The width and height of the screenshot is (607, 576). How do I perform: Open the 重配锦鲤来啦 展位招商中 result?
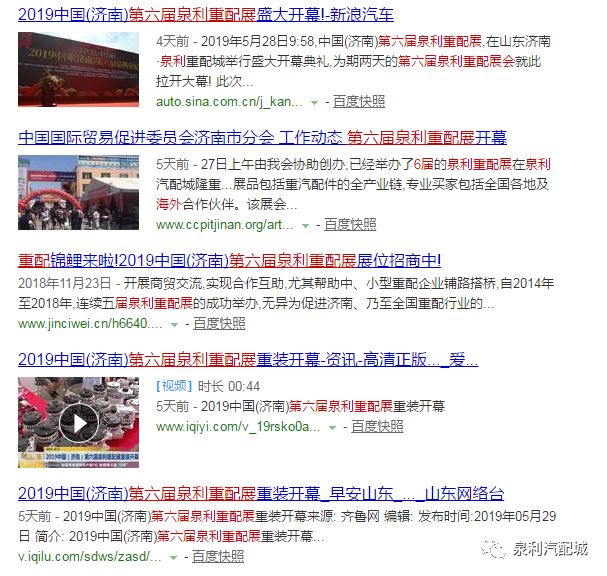229,260
